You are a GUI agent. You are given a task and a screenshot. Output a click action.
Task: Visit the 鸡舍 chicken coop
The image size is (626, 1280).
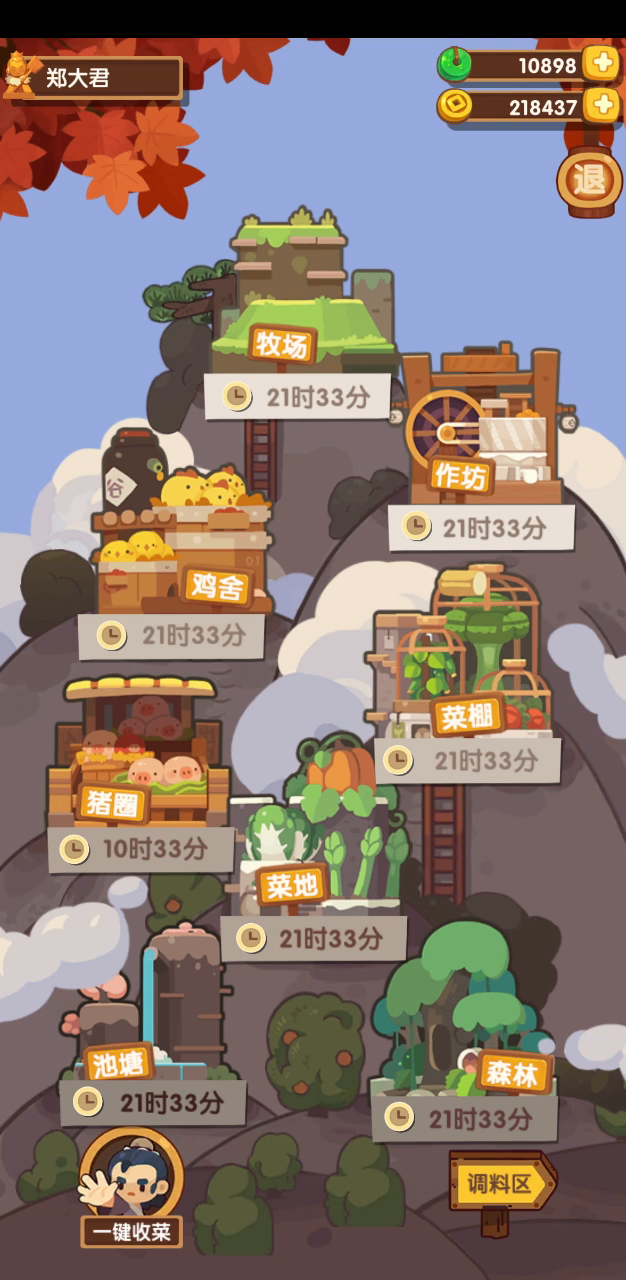coord(216,586)
